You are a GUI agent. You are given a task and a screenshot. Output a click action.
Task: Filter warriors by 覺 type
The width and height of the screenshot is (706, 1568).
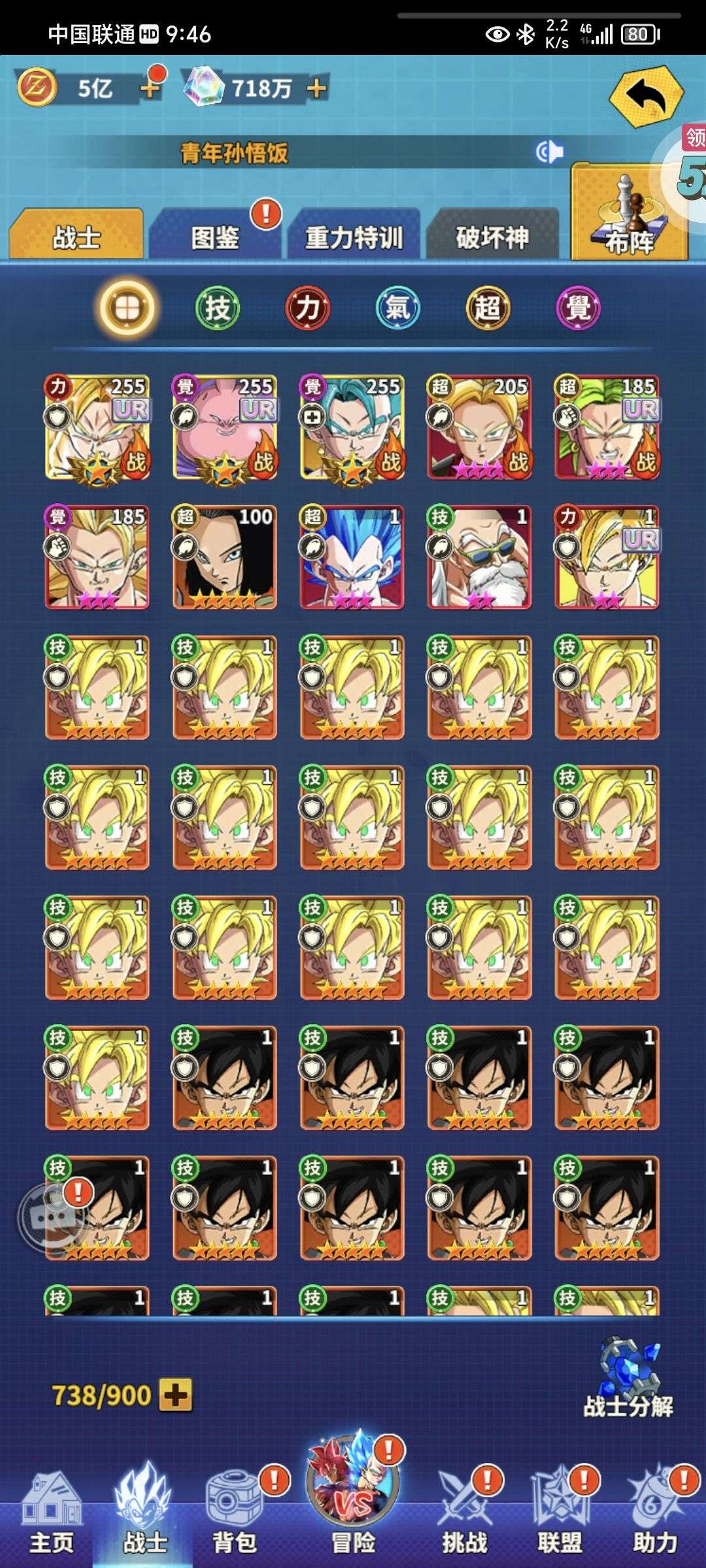click(x=578, y=308)
